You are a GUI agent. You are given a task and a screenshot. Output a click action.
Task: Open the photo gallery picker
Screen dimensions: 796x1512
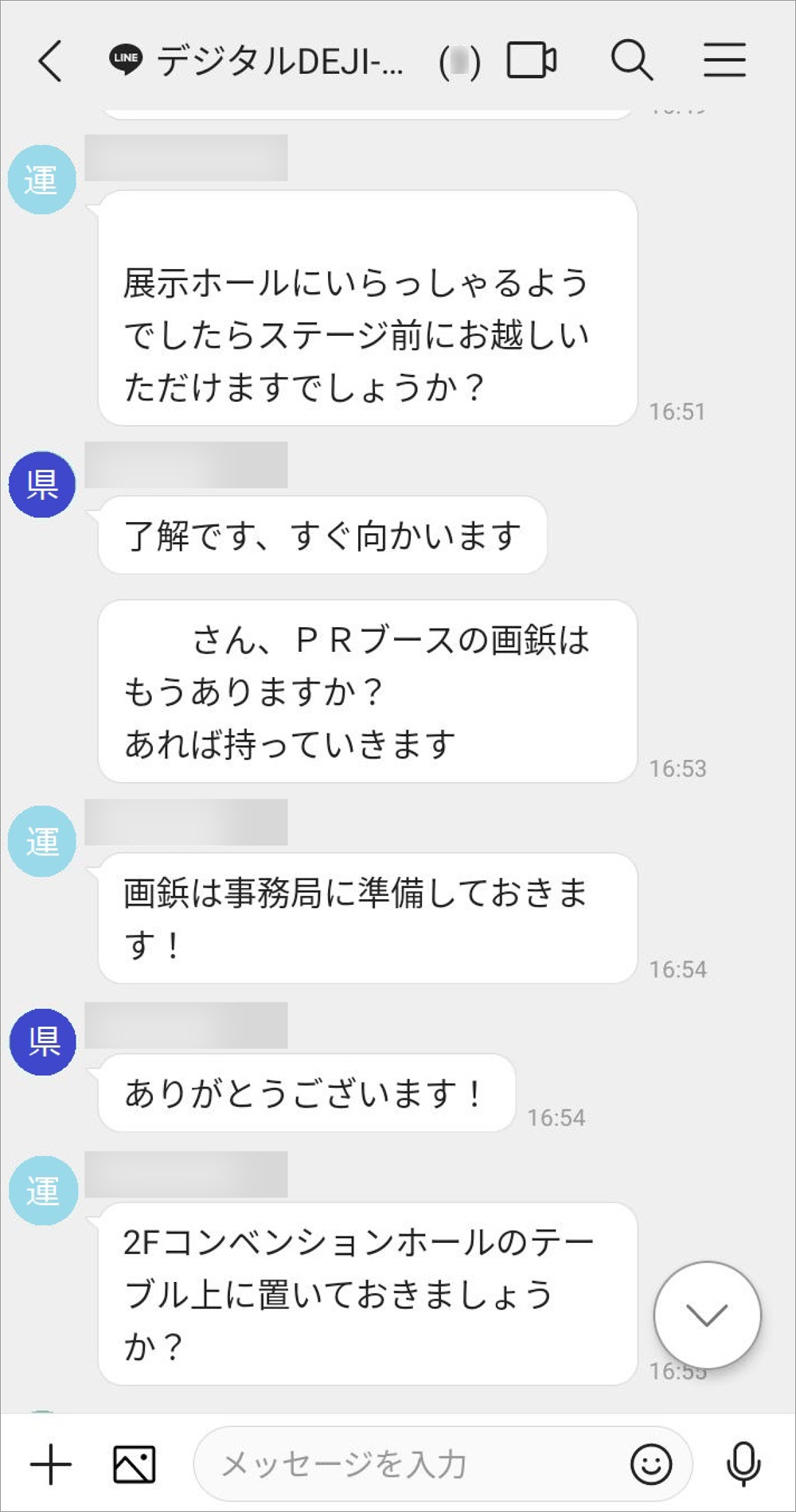click(135, 1464)
